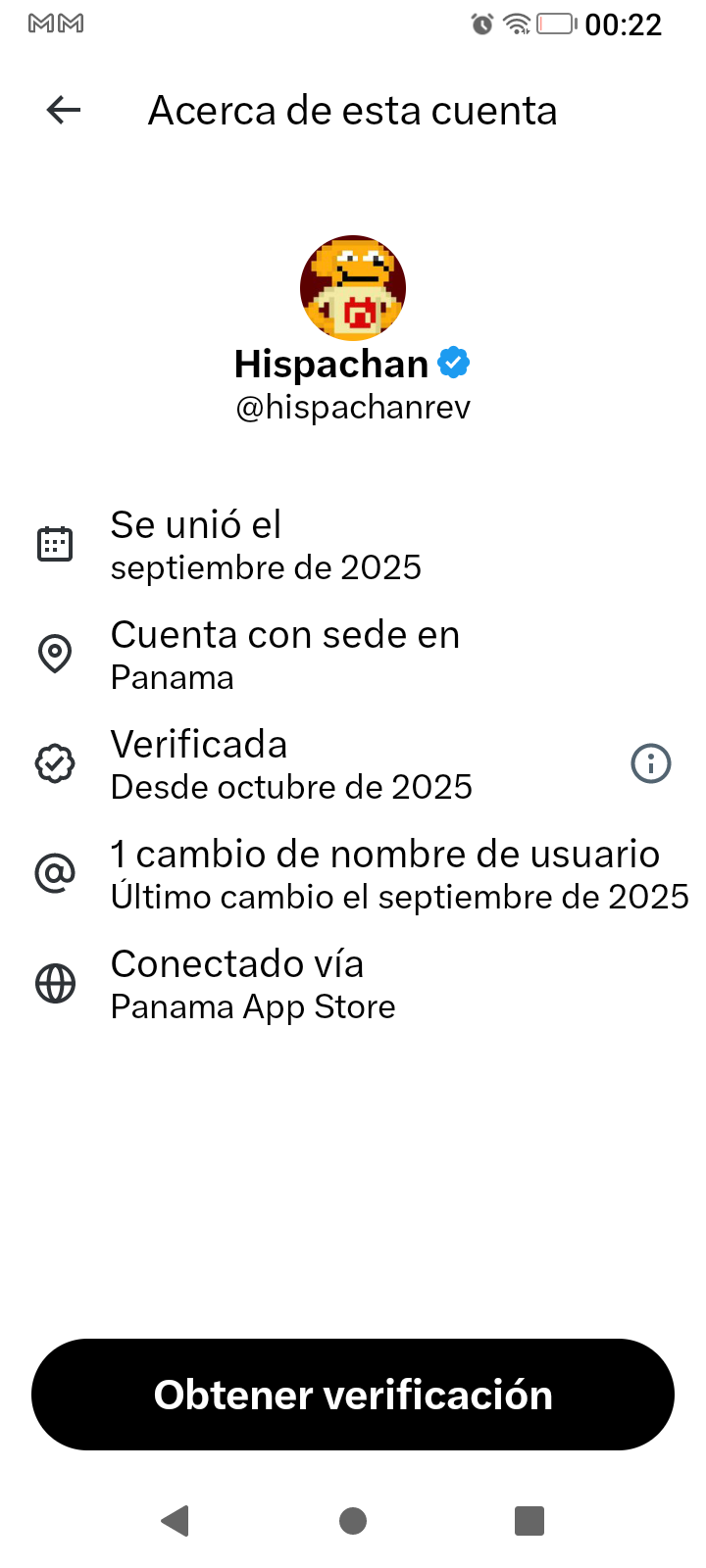Viewport: 706px width, 1568px height.
Task: Tap the system back button
Action: [x=175, y=1520]
